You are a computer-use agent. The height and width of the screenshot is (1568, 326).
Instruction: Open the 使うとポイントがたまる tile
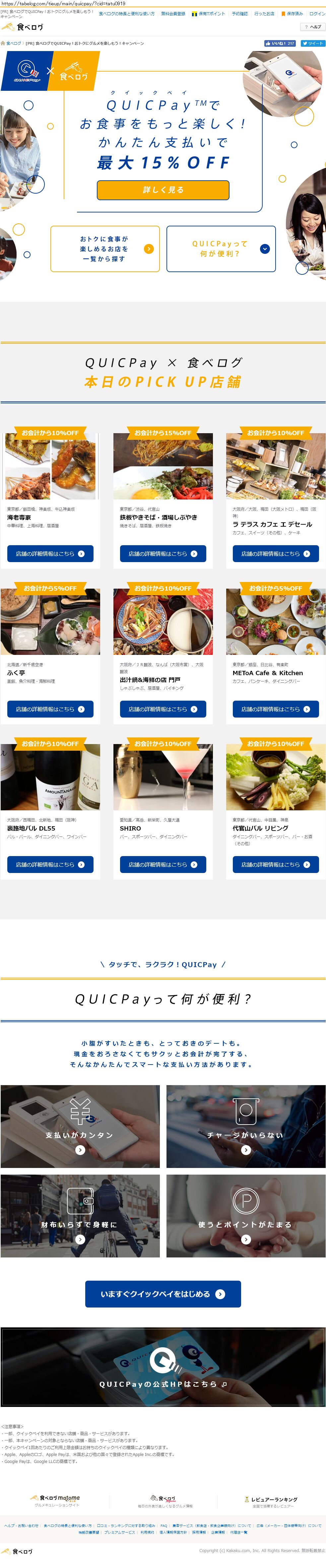point(245,1216)
